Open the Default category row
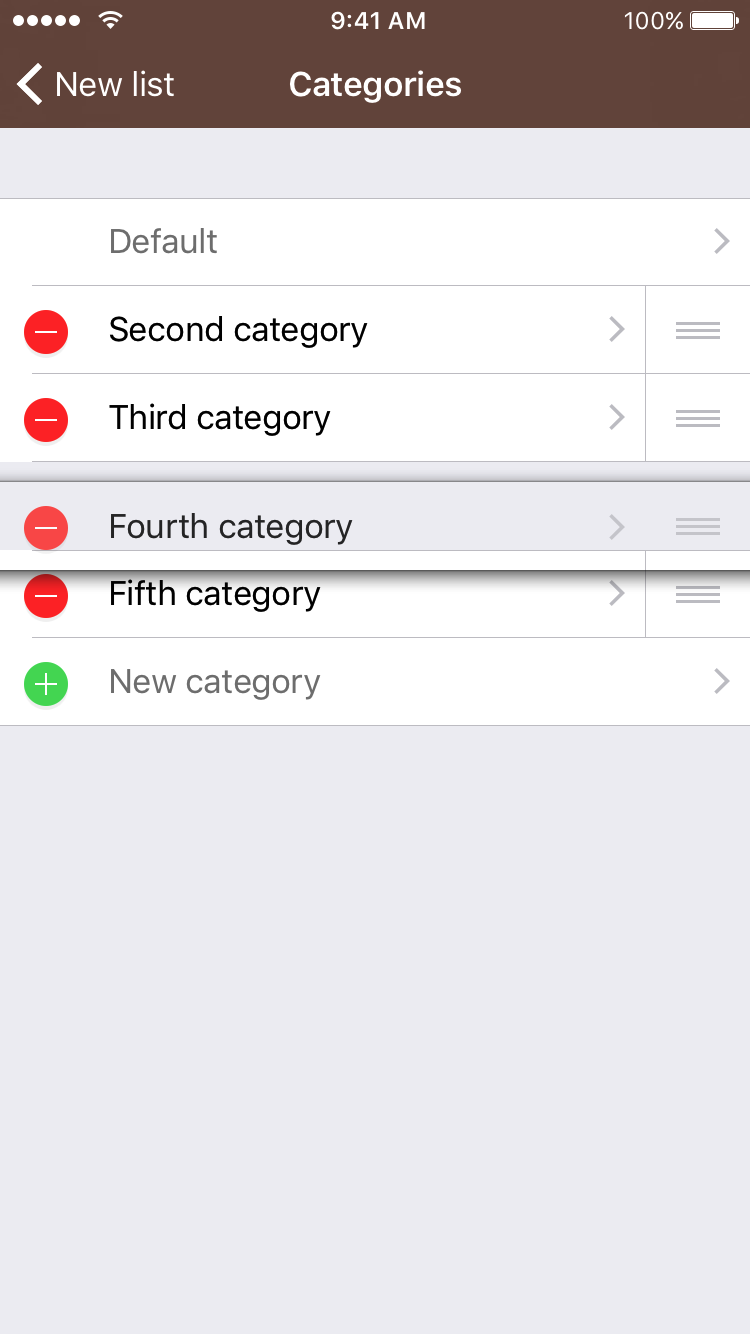The width and height of the screenshot is (750, 1334). (x=375, y=242)
